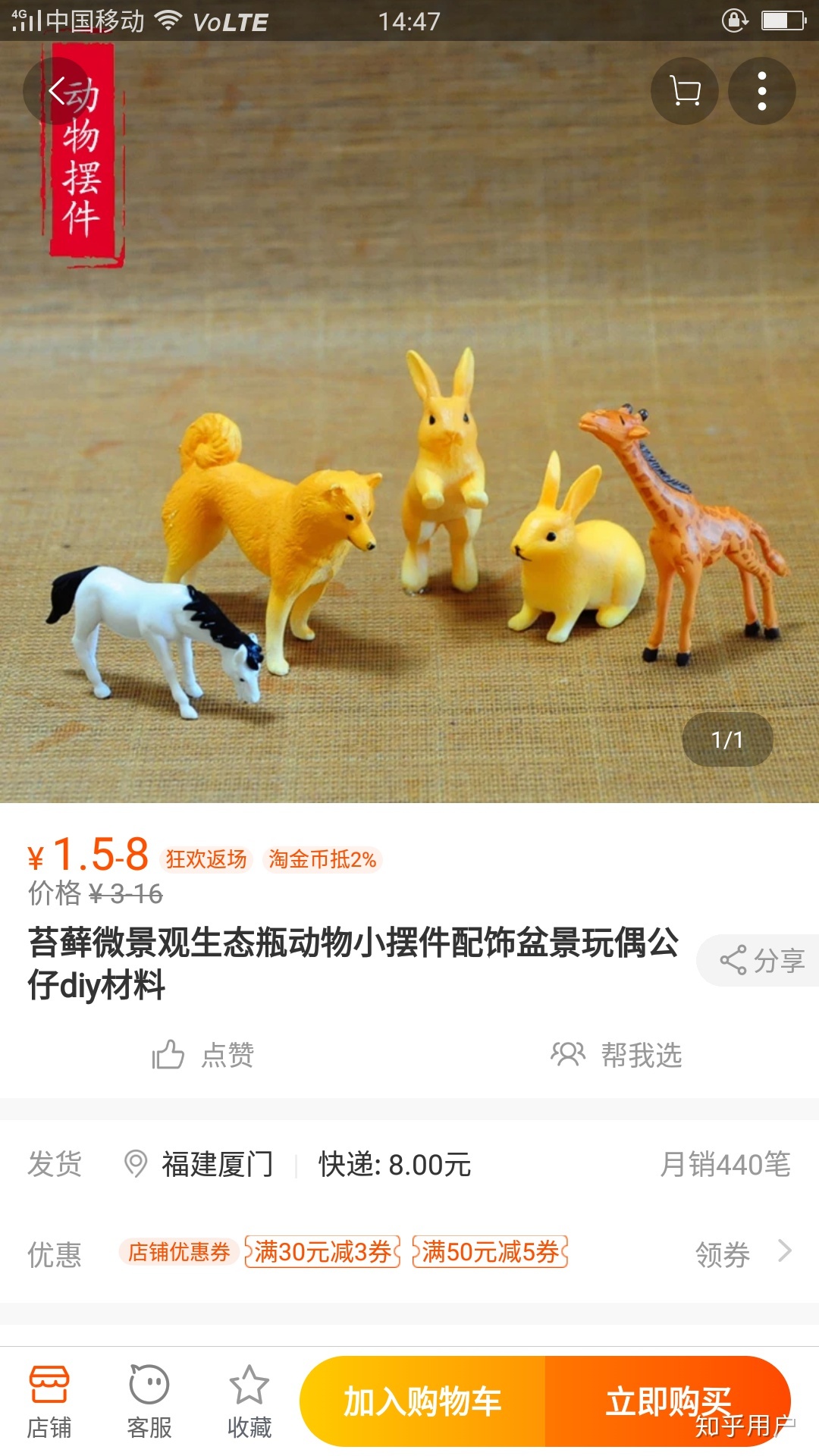Claim the 满30元减3券 coupon

(322, 1251)
